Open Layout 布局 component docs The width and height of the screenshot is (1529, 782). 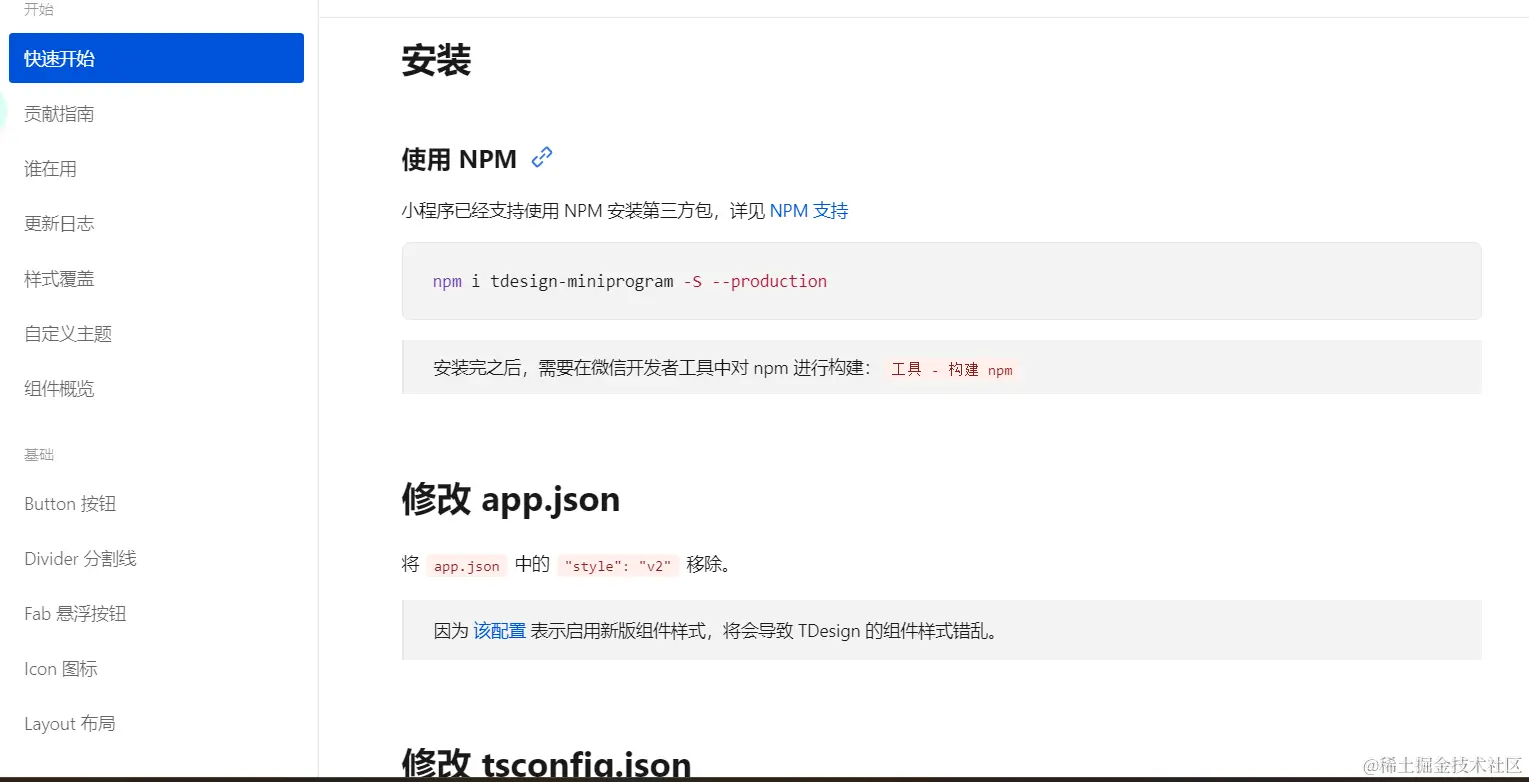[x=69, y=724]
